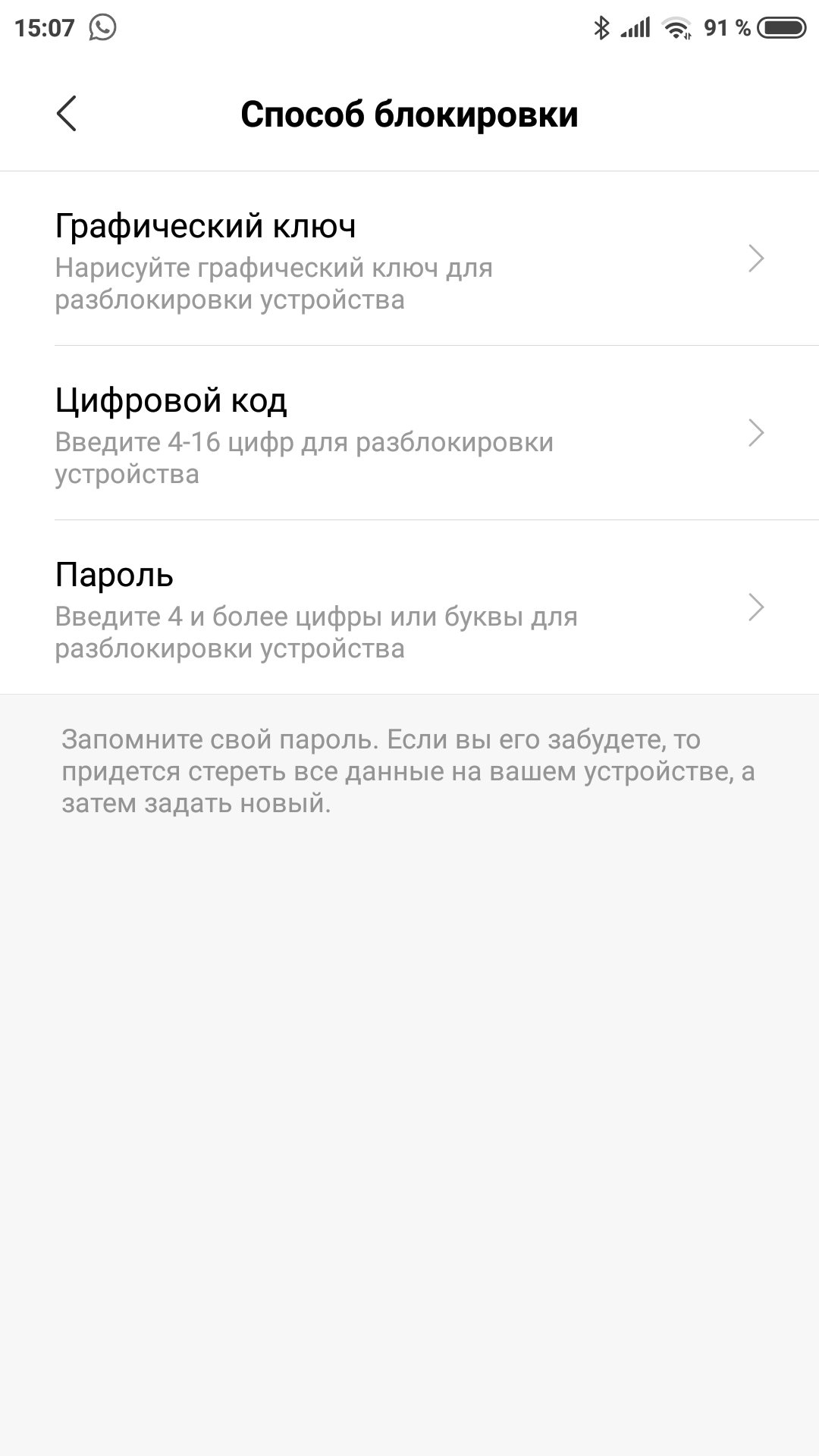Choose Цифровой код lock method
Image resolution: width=819 pixels, height=1456 pixels.
tap(409, 433)
